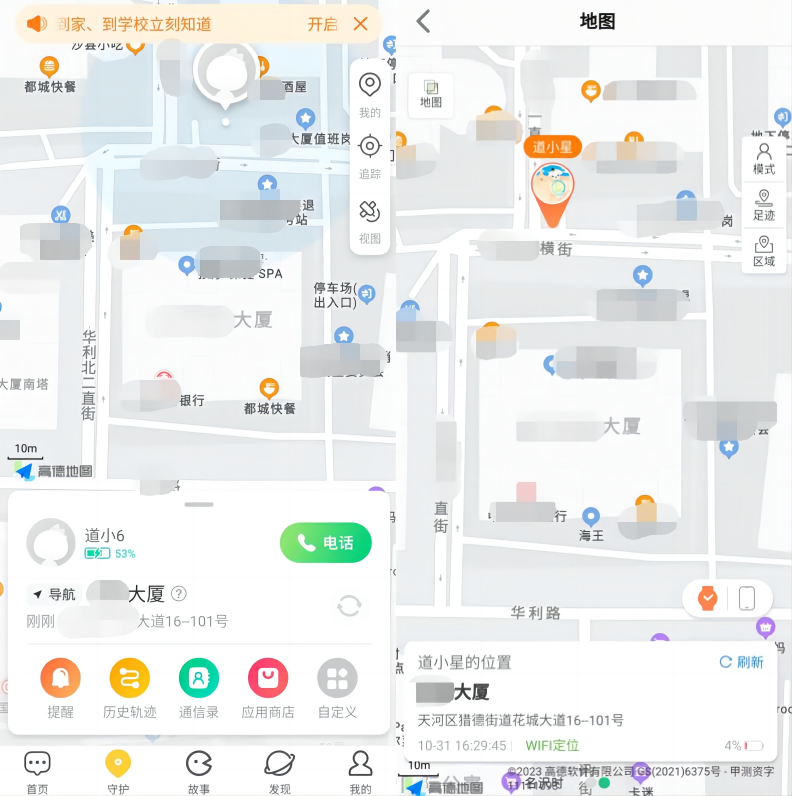This screenshot has height=796, width=792.
Task: Switch to the 故事 tab
Action: 199,772
